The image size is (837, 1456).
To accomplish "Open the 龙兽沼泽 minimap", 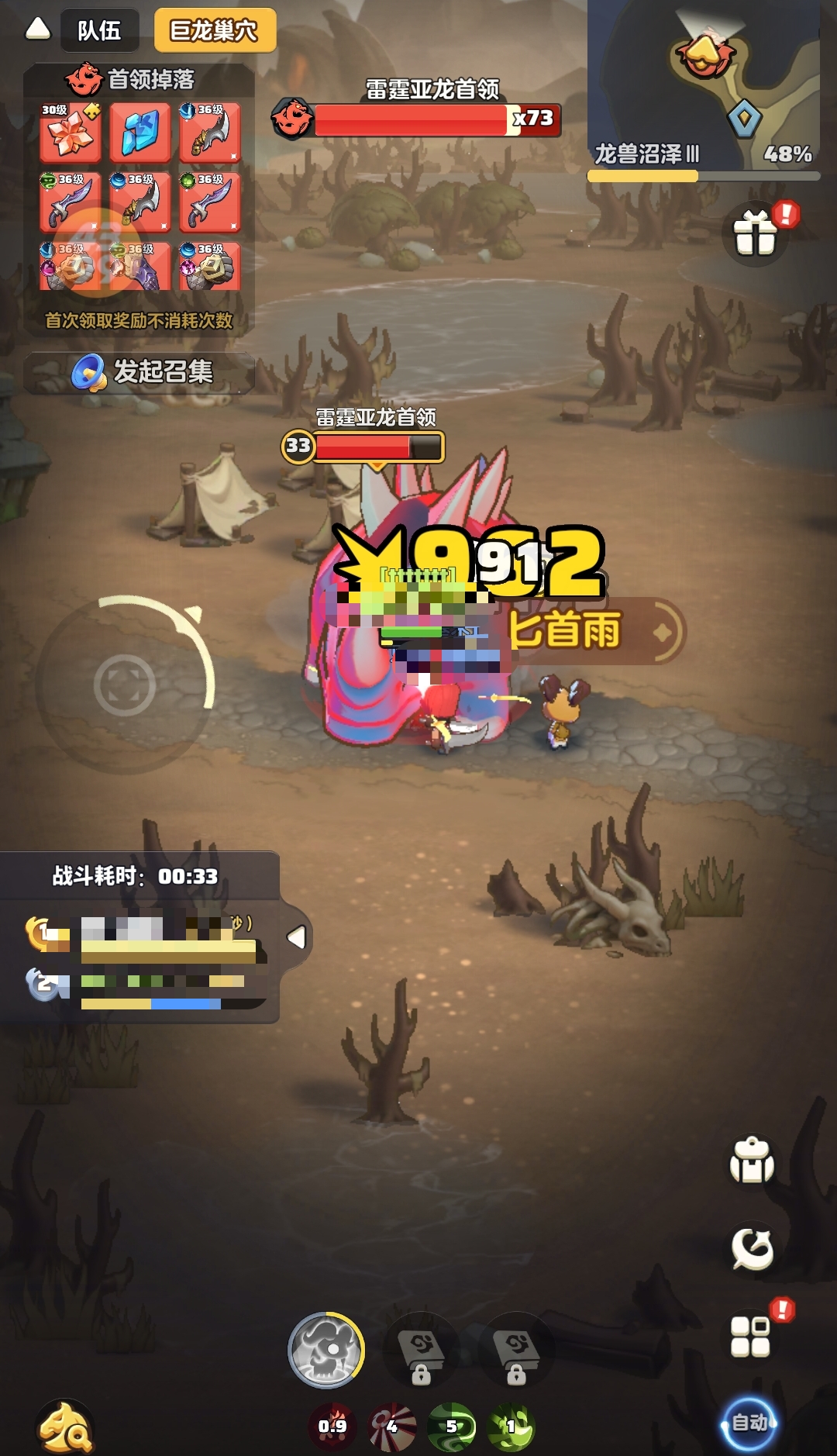I will tap(703, 85).
